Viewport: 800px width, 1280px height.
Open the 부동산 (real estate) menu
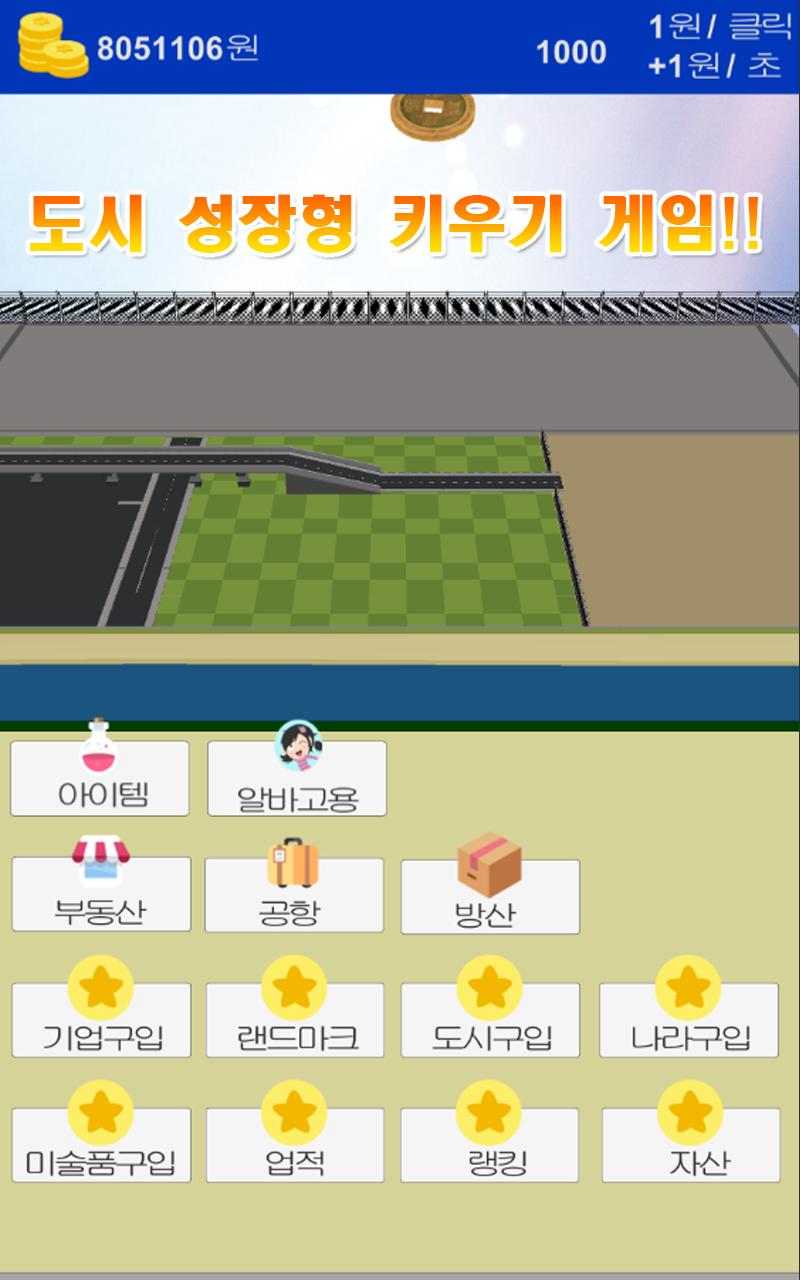pyautogui.click(x=101, y=896)
